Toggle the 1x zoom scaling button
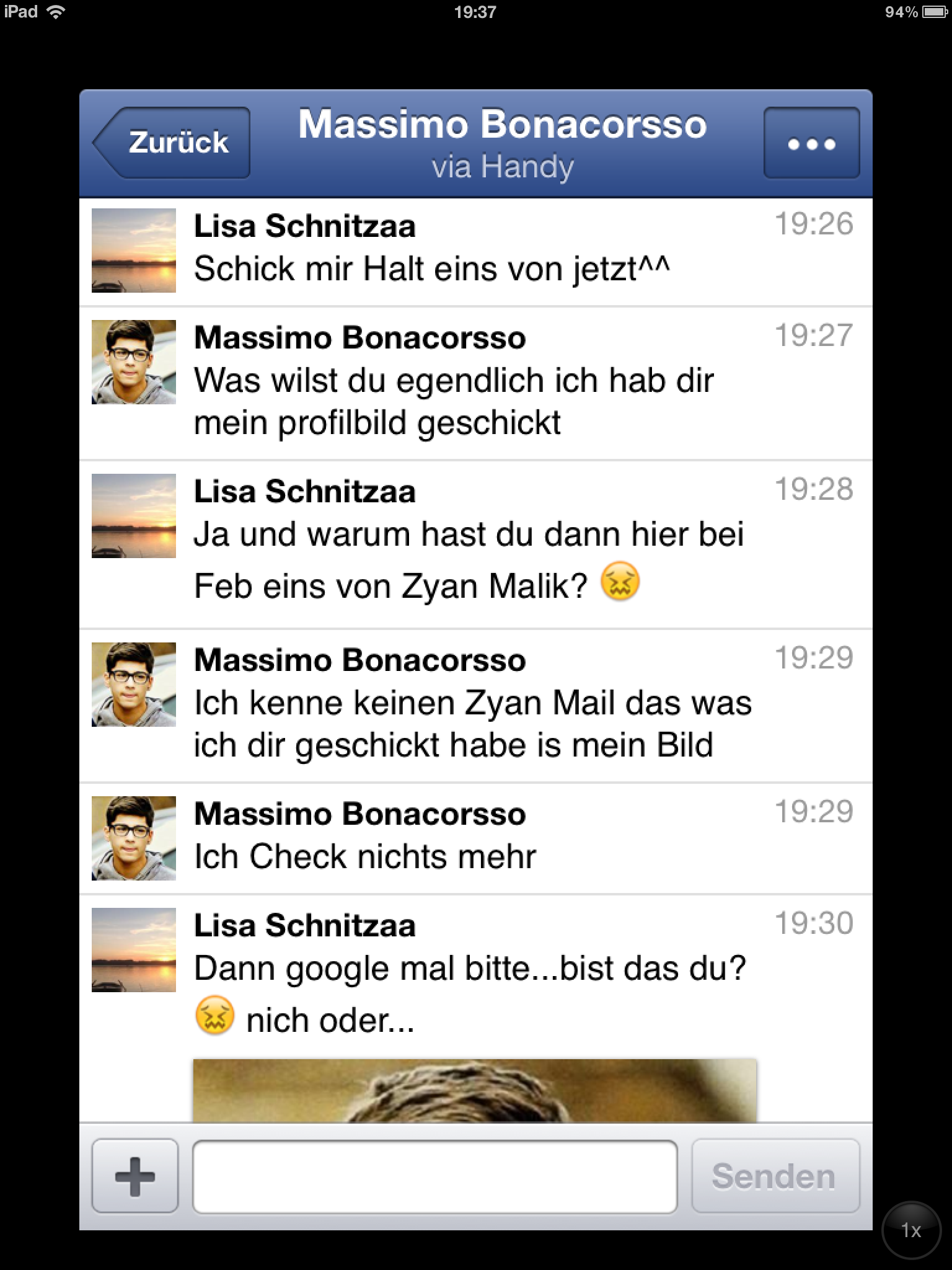The image size is (952, 1270). point(910,1230)
